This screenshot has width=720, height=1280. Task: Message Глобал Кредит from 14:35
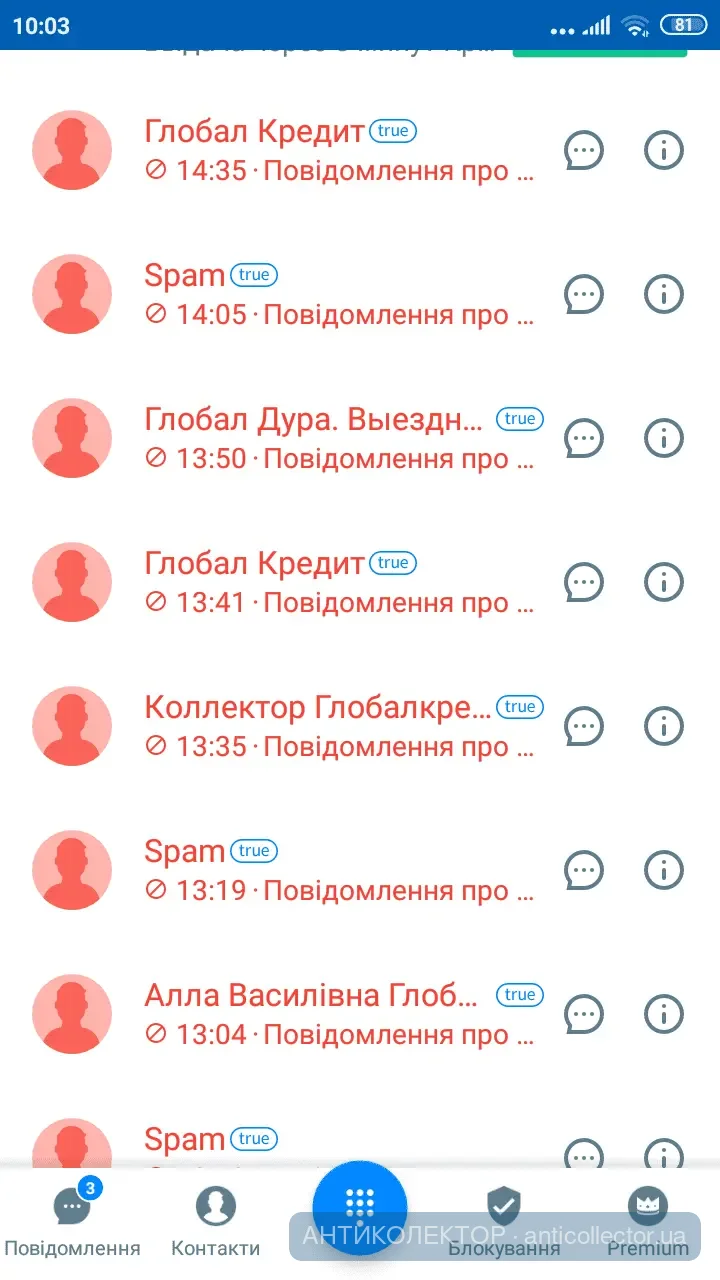coord(584,151)
